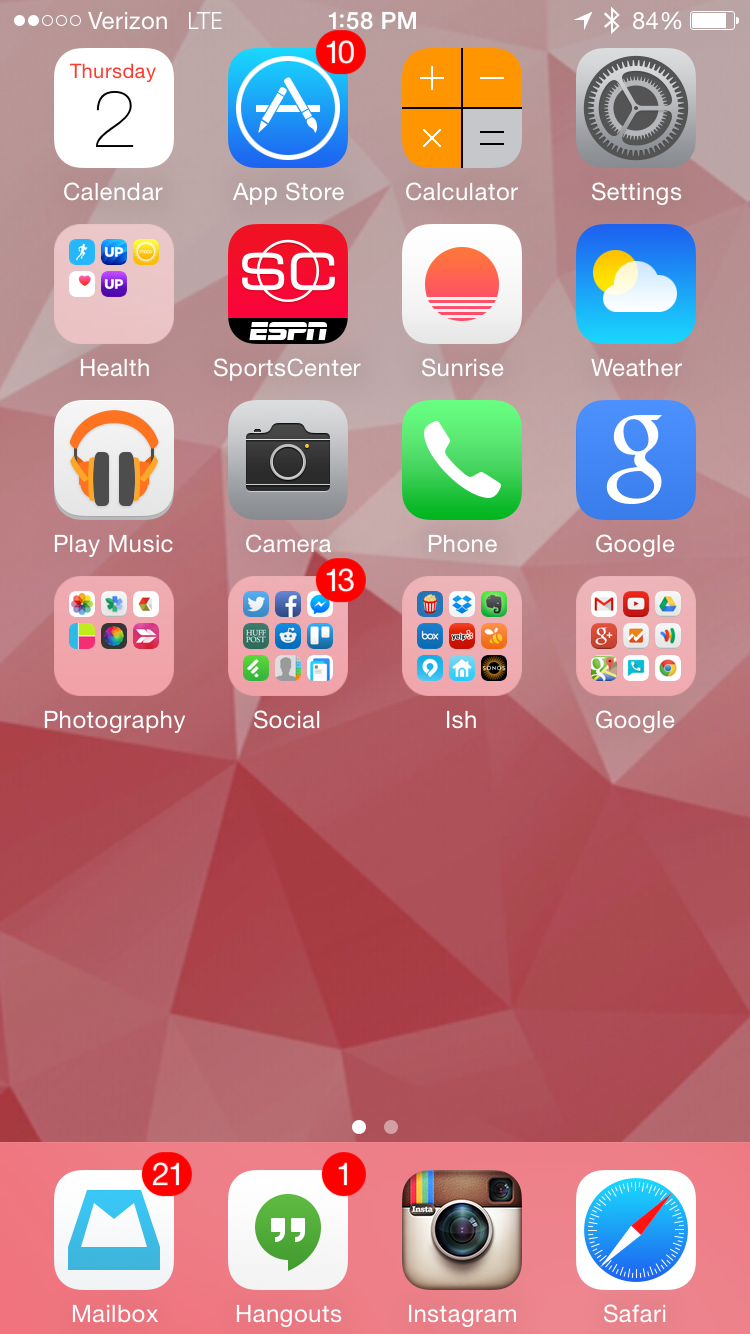Open the Photography folder

coord(113,636)
